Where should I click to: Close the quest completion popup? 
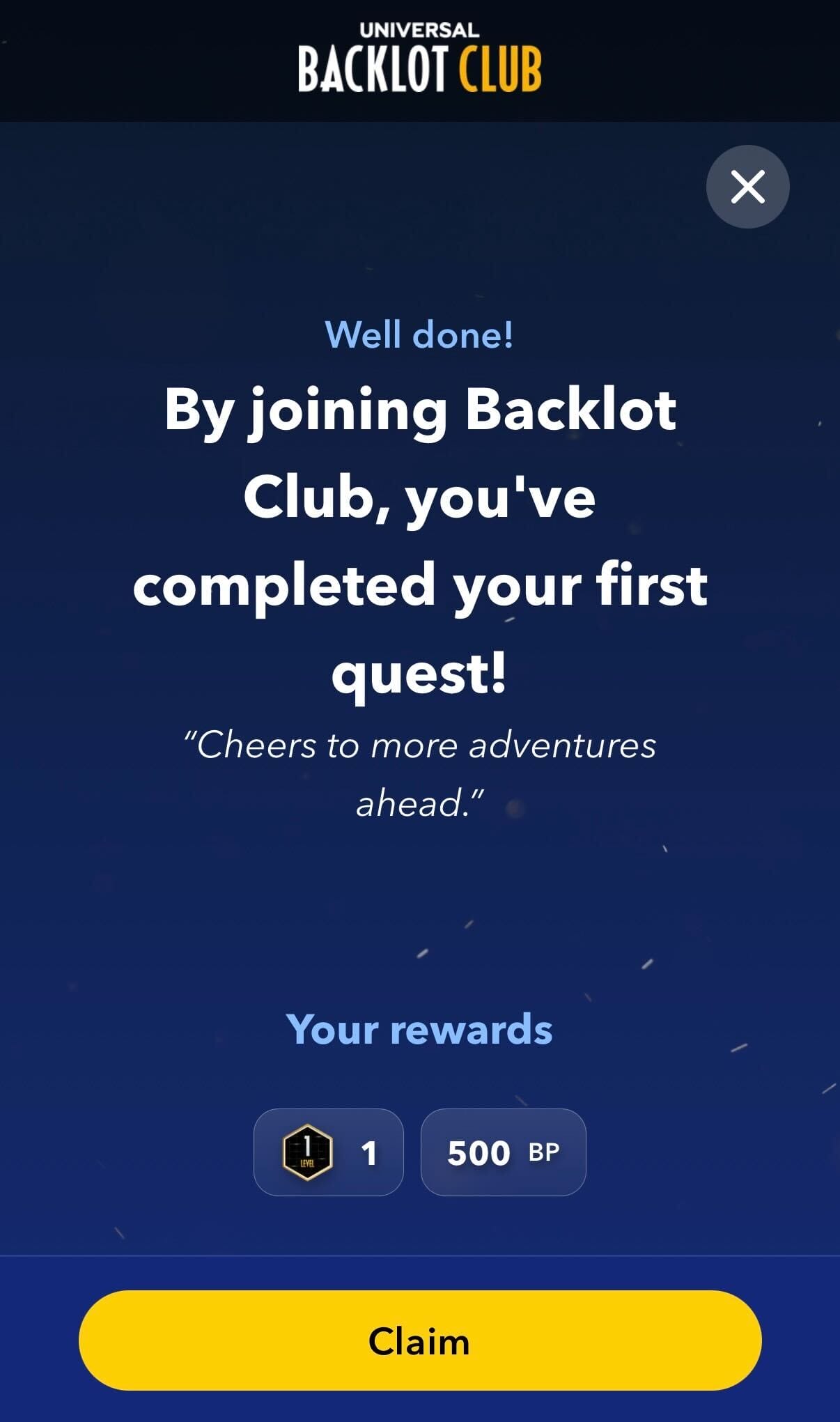(747, 187)
